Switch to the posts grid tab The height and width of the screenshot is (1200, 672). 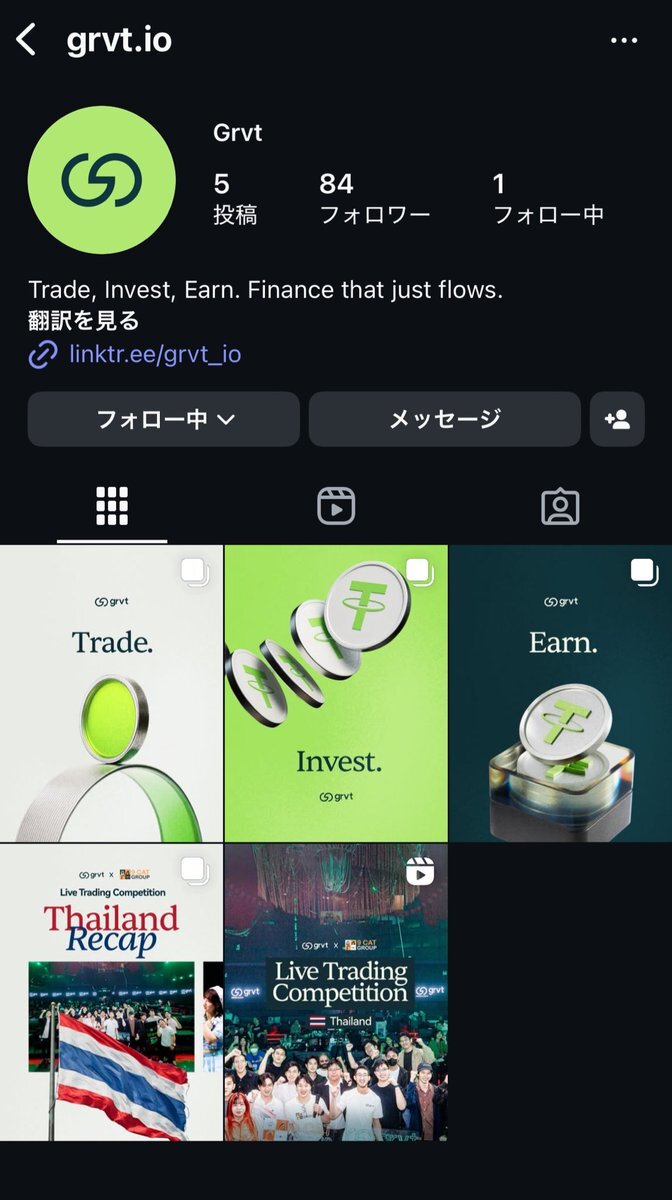(x=112, y=507)
